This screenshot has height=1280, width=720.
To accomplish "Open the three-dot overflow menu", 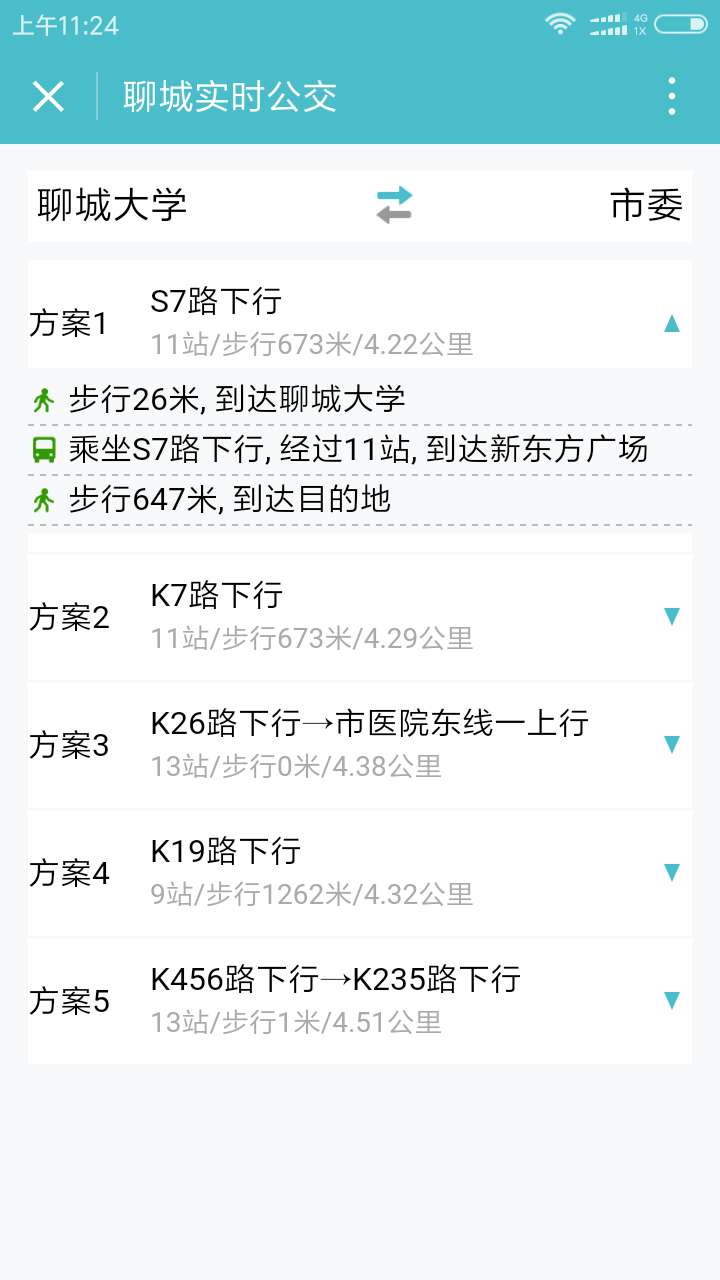I will [x=672, y=97].
